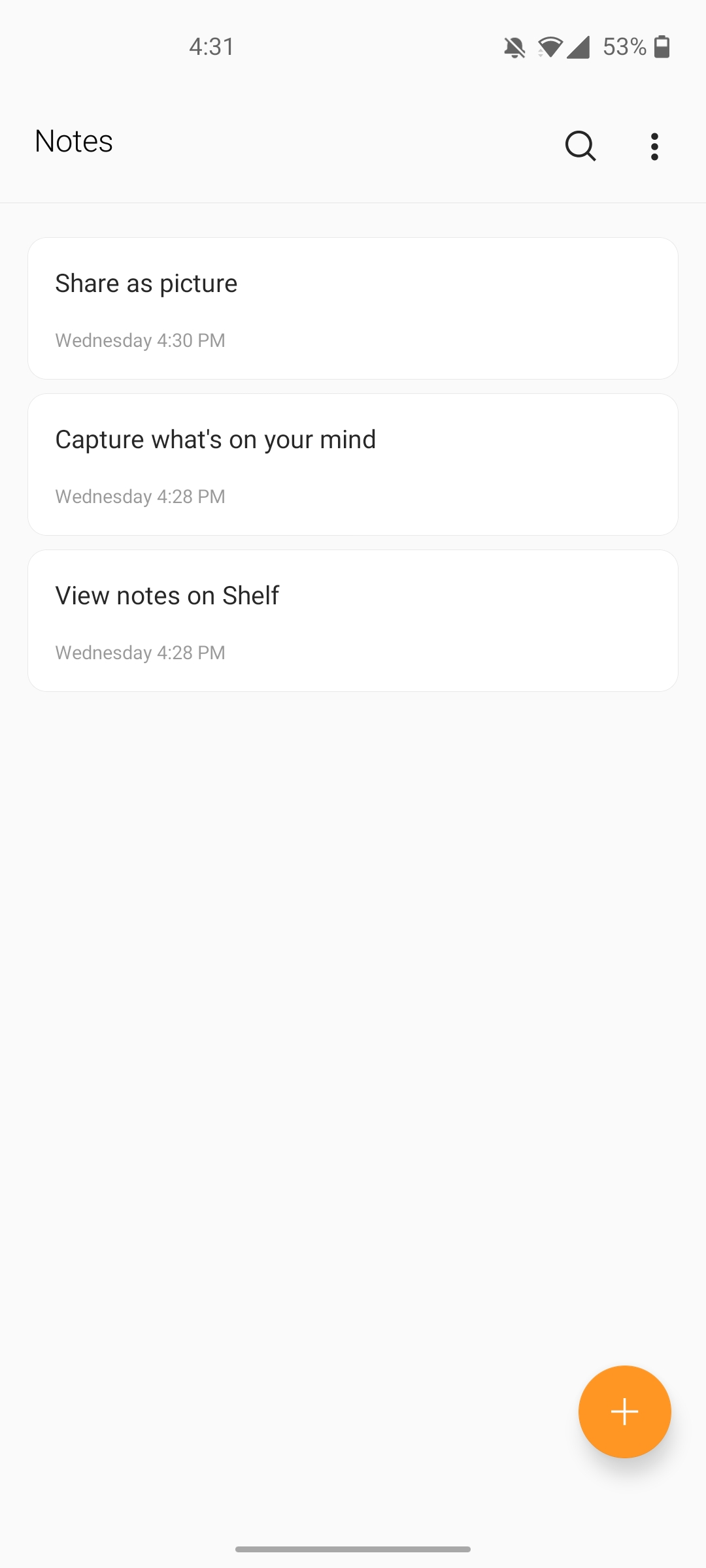Tap the notifications-muted bell icon in status bar
706x1568 pixels.
514,46
